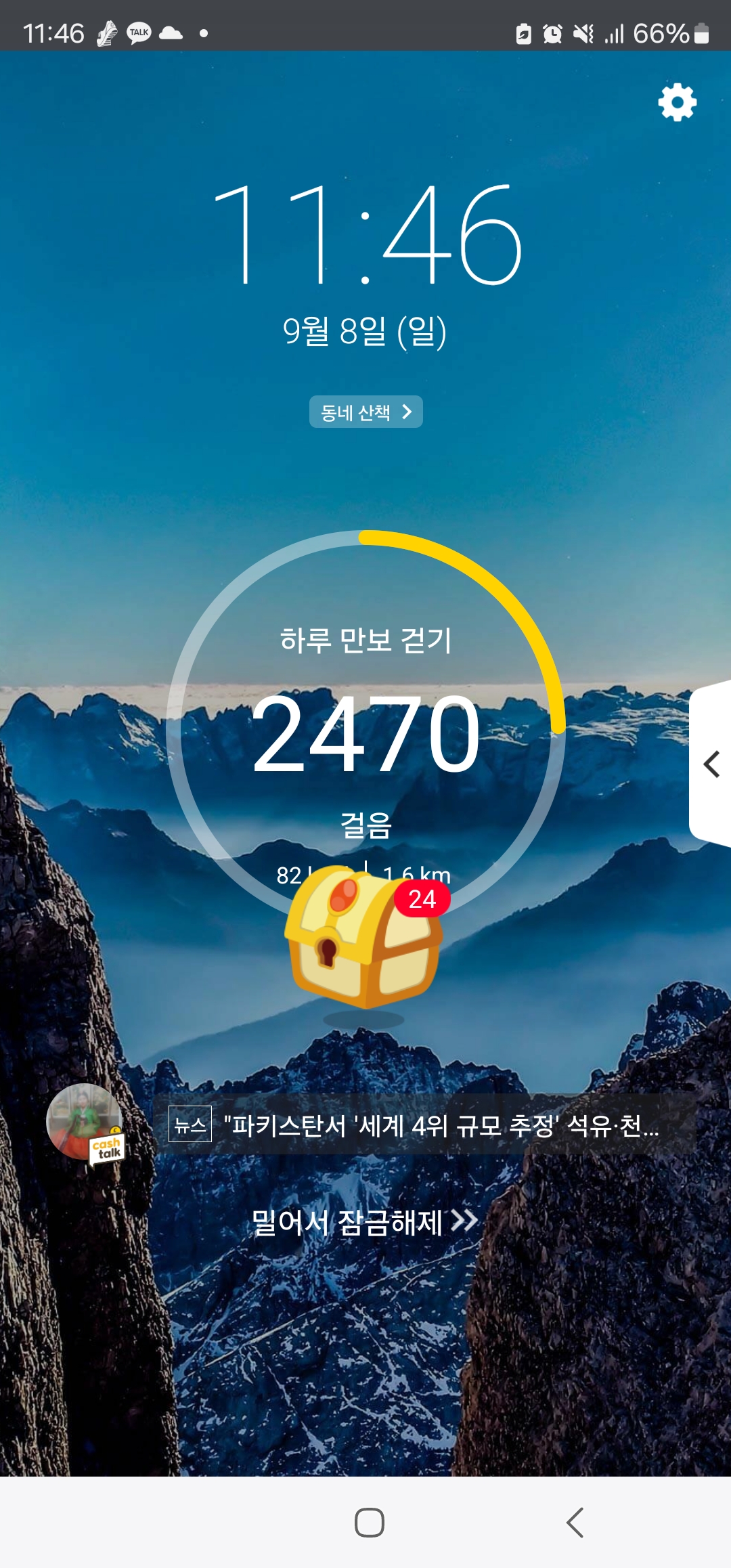Screen dimensions: 731x1568
Task: Open the treasure chest with 24 badge
Action: [x=365, y=938]
